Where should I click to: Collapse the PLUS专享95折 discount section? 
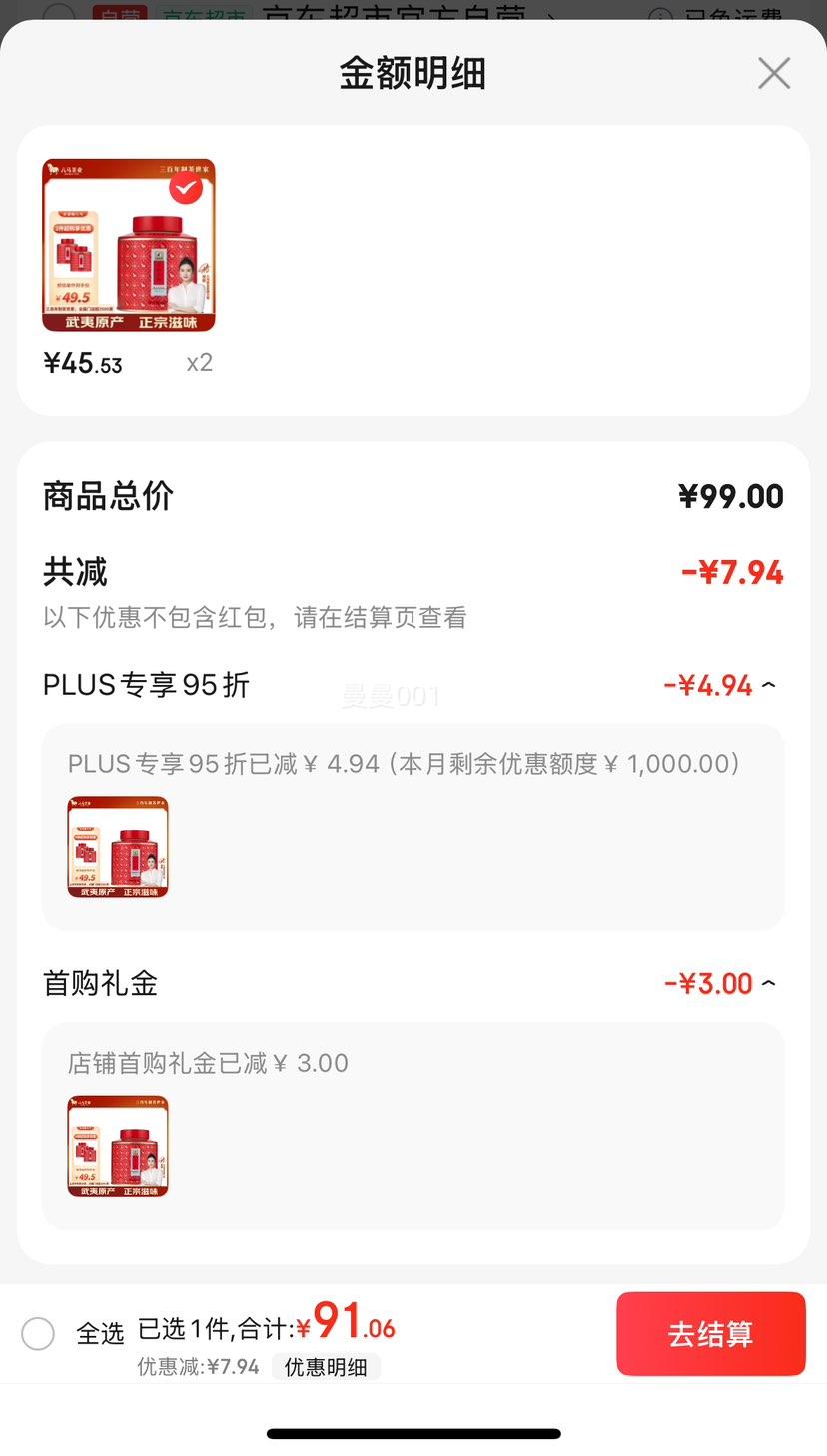click(x=768, y=685)
